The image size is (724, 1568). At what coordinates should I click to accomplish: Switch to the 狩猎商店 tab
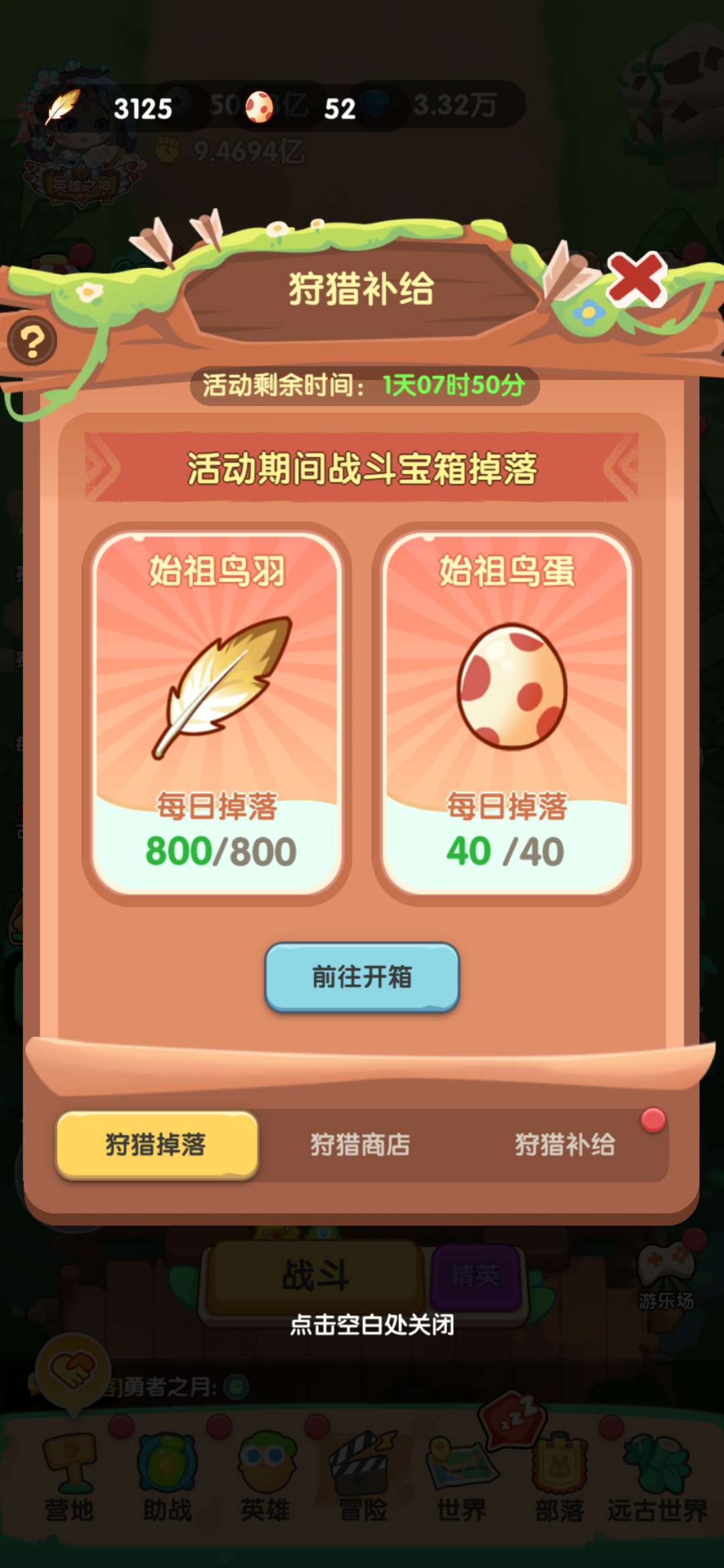360,1145
